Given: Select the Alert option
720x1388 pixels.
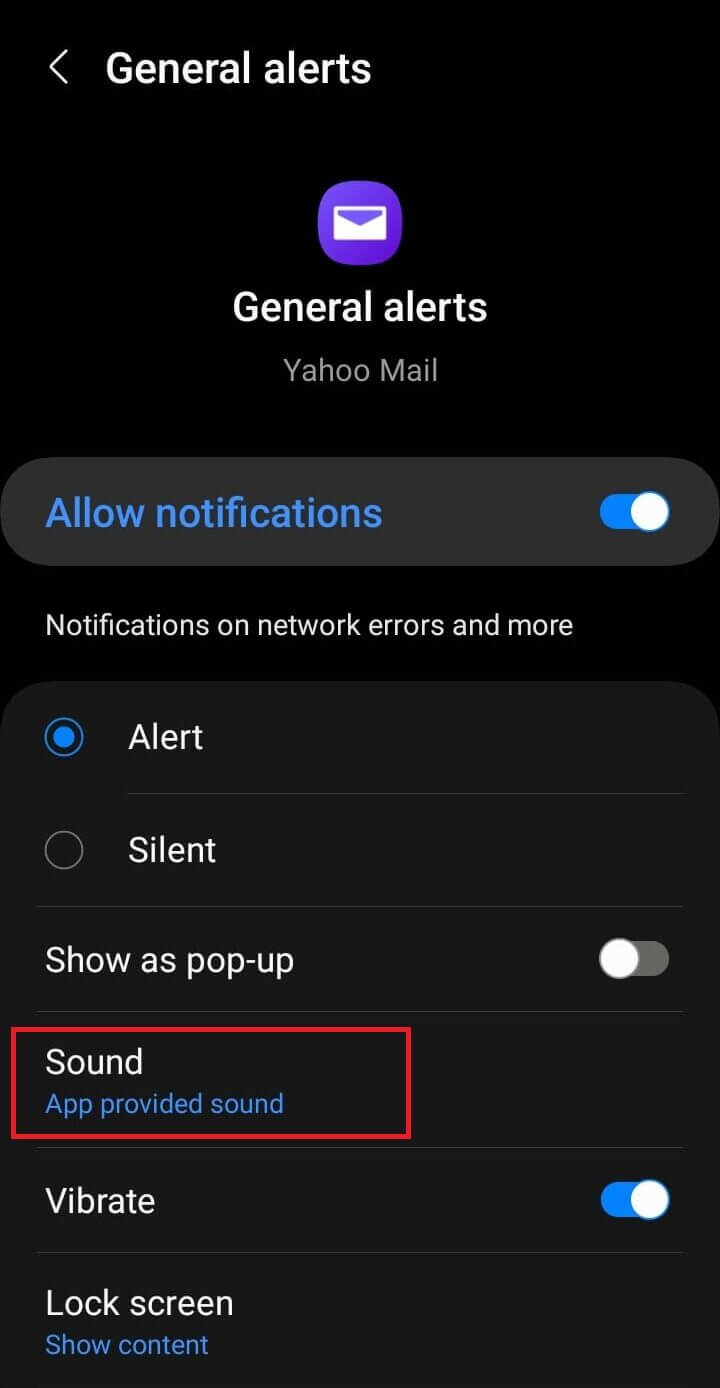Looking at the screenshot, I should tap(64, 738).
